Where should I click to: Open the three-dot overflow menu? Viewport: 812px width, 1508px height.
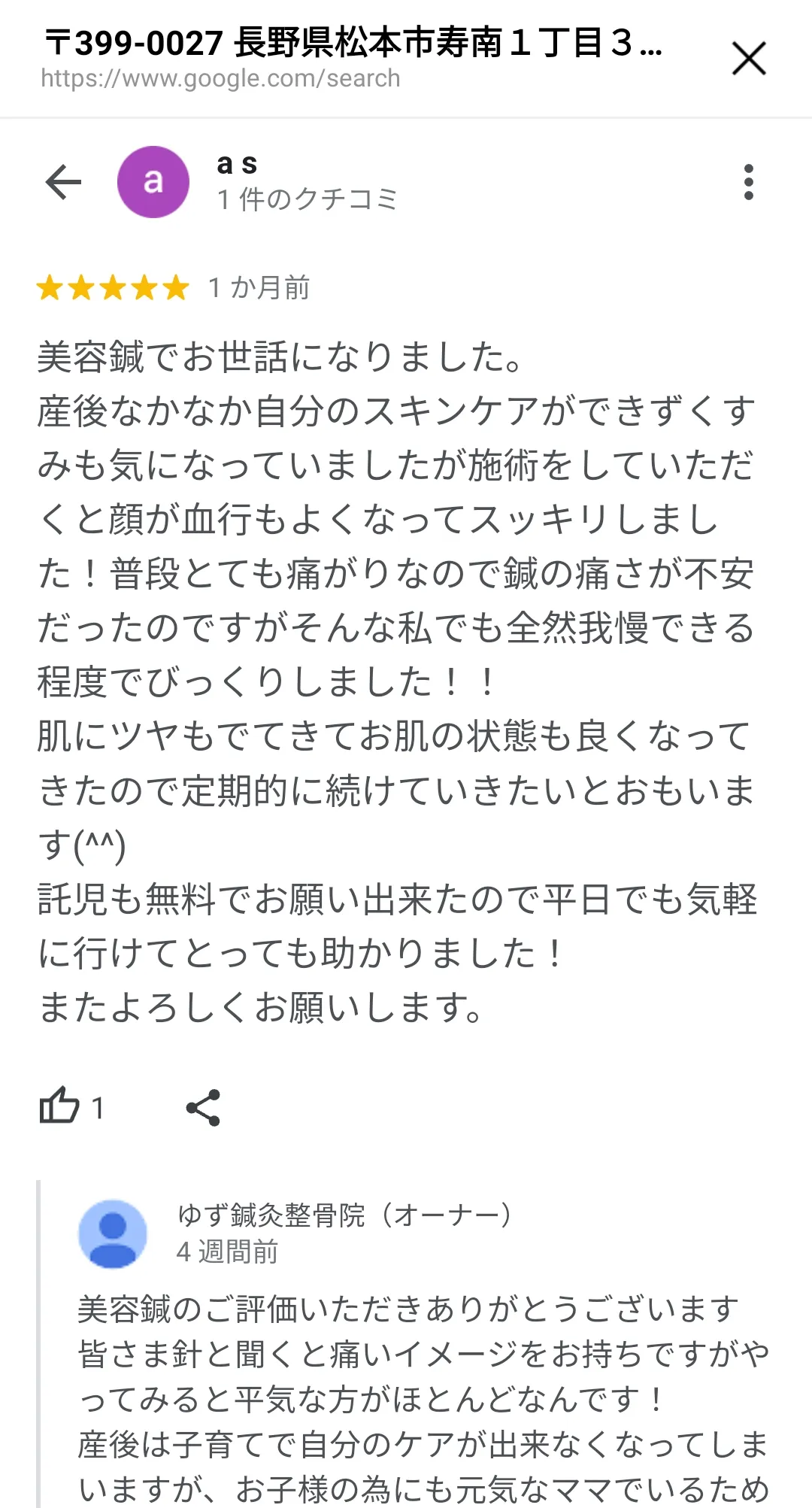[748, 182]
